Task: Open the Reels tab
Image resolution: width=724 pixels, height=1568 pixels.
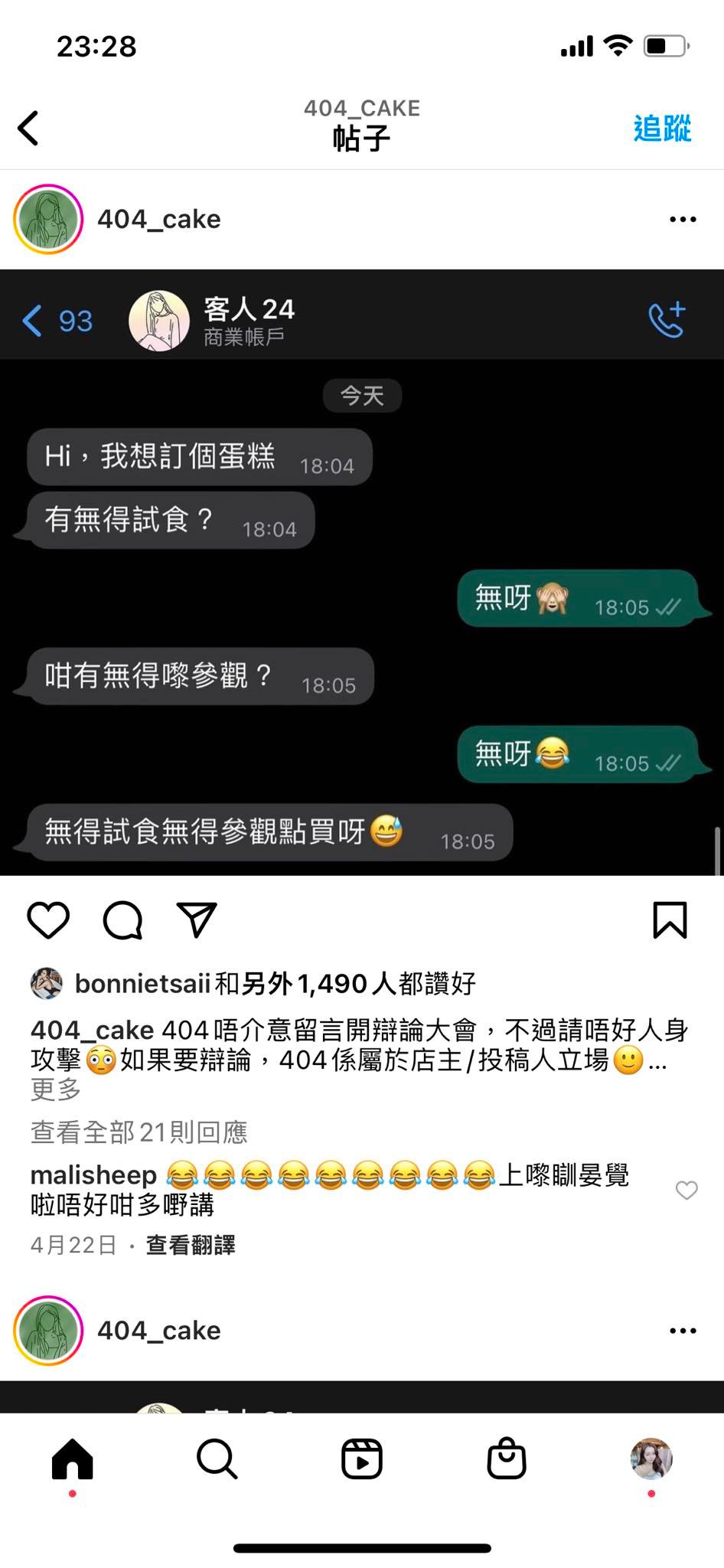Action: tap(361, 1459)
